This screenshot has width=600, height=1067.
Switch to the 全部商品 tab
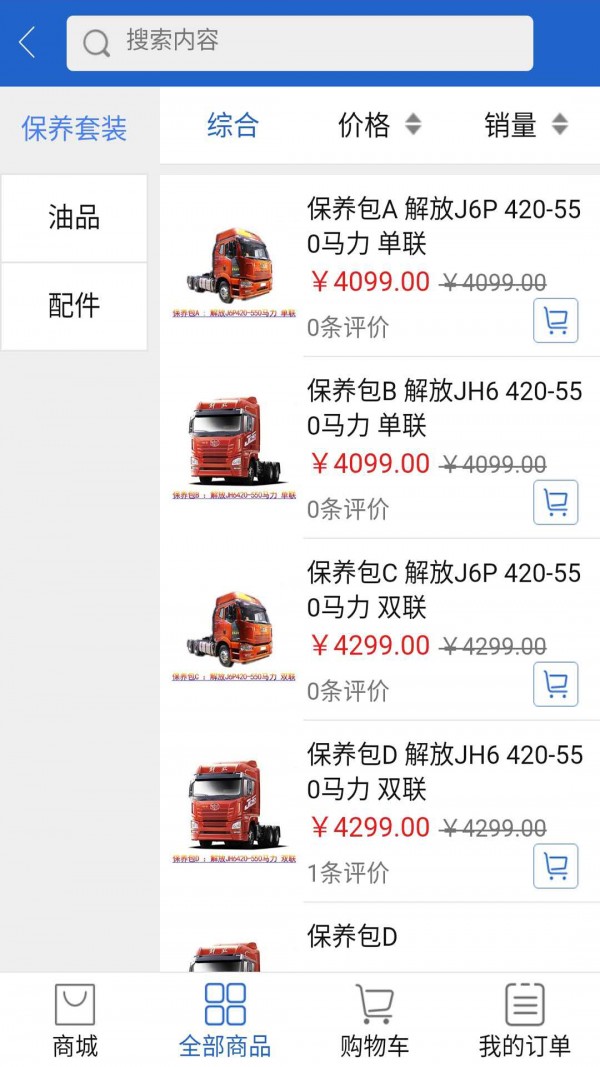coord(225,1020)
